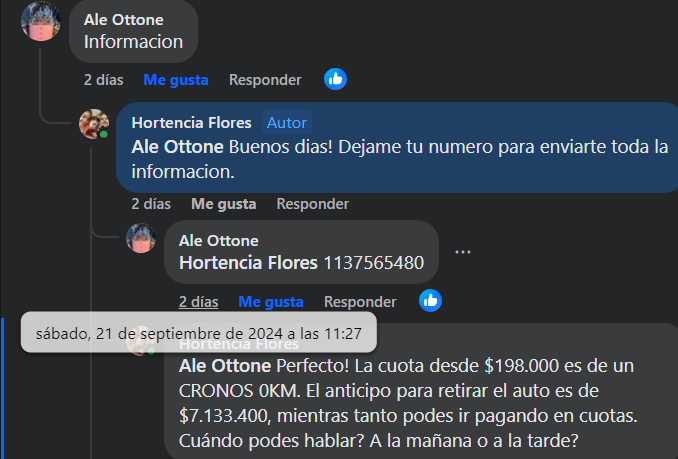Open Ale Ottone's profile from the "Informacion" comment
The width and height of the screenshot is (678, 459).
[x=124, y=20]
